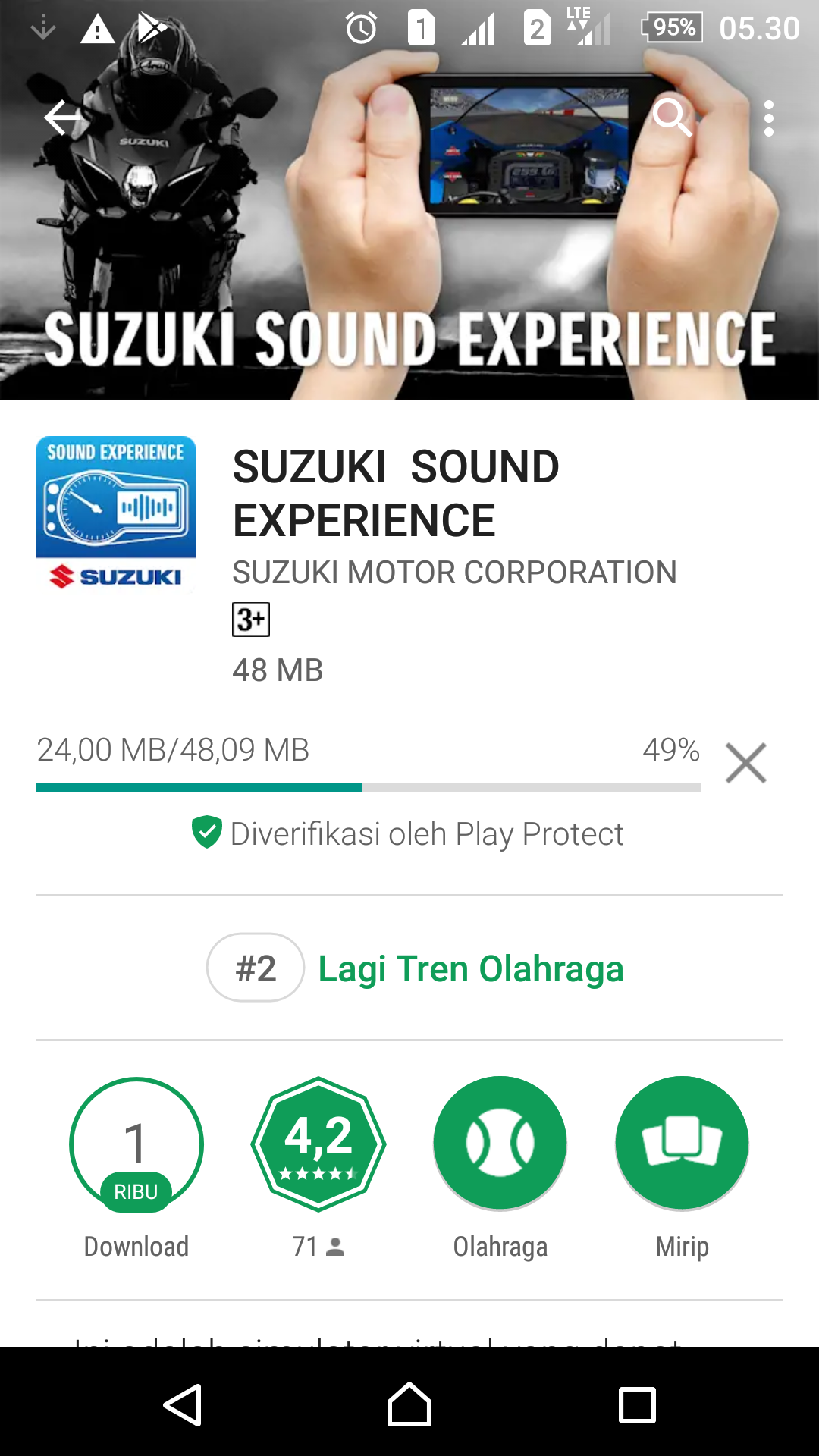This screenshot has width=819, height=1456.
Task: Open Suzuki Motor Corporation developer page
Action: (454, 573)
